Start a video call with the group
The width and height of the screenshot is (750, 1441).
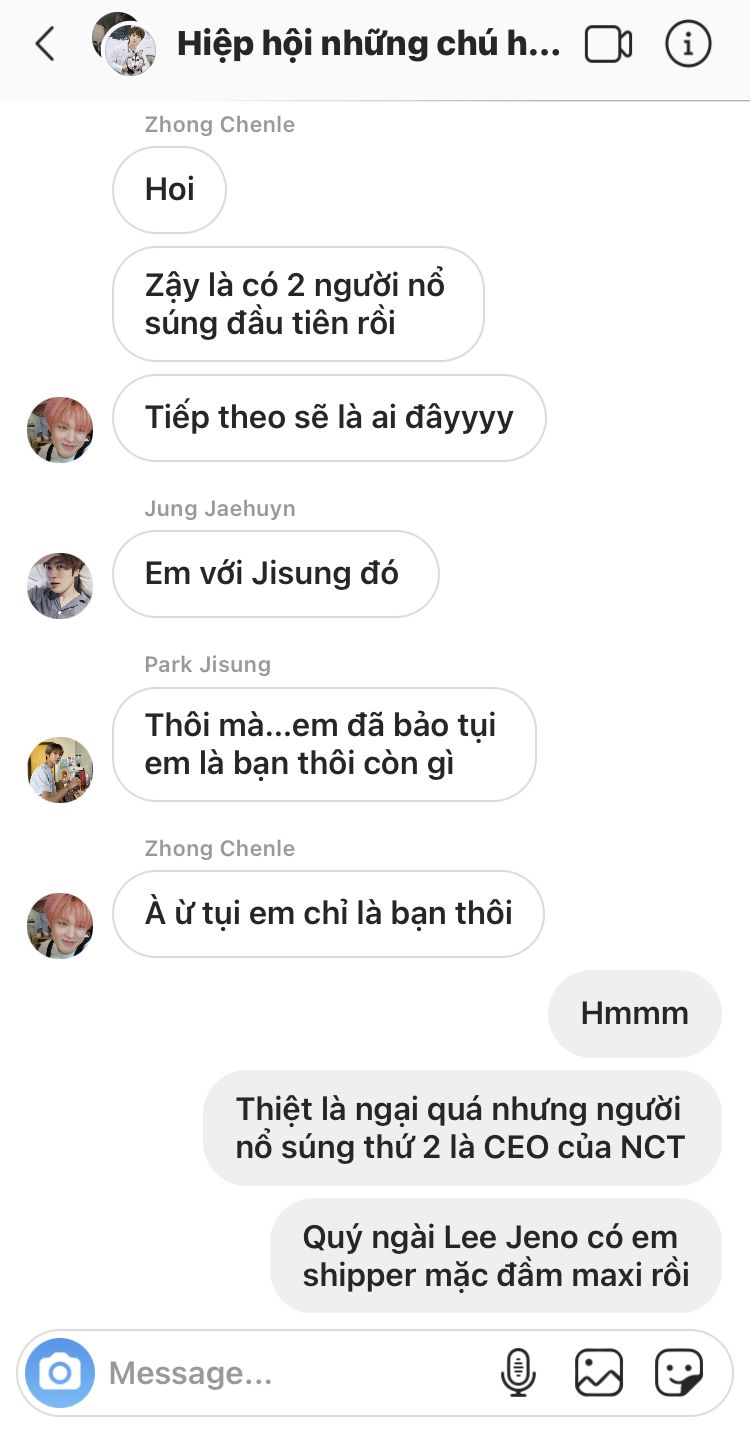608,45
